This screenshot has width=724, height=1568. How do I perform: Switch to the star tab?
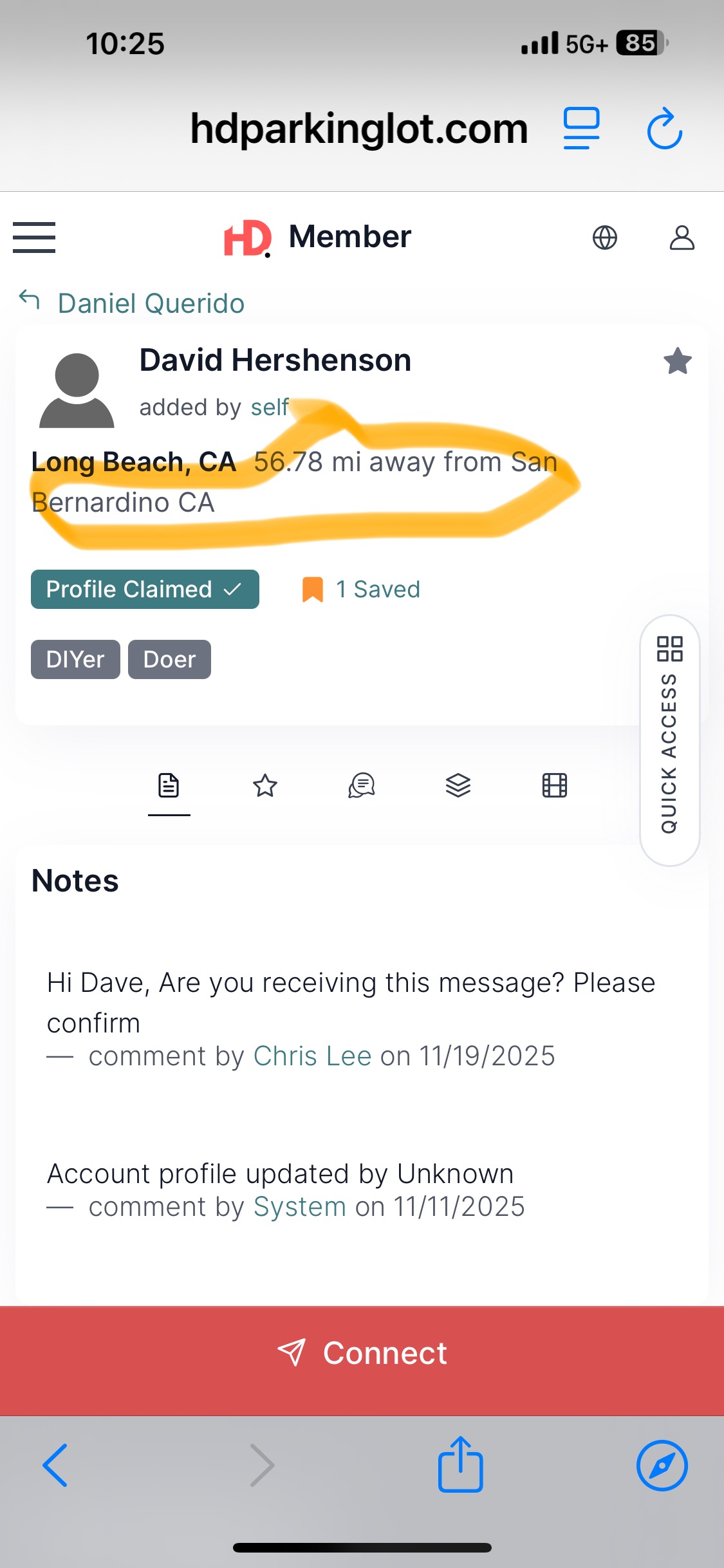click(x=265, y=786)
